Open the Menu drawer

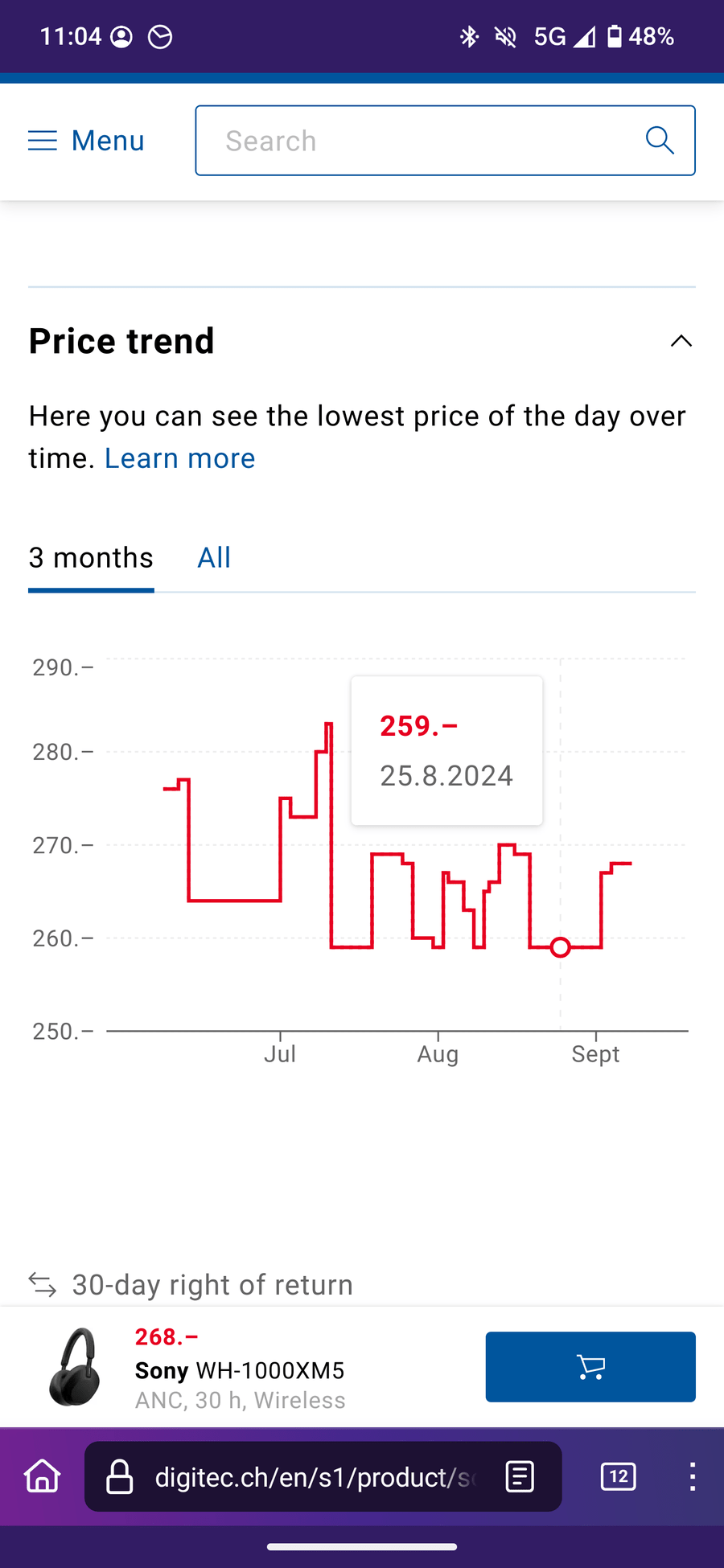(86, 141)
